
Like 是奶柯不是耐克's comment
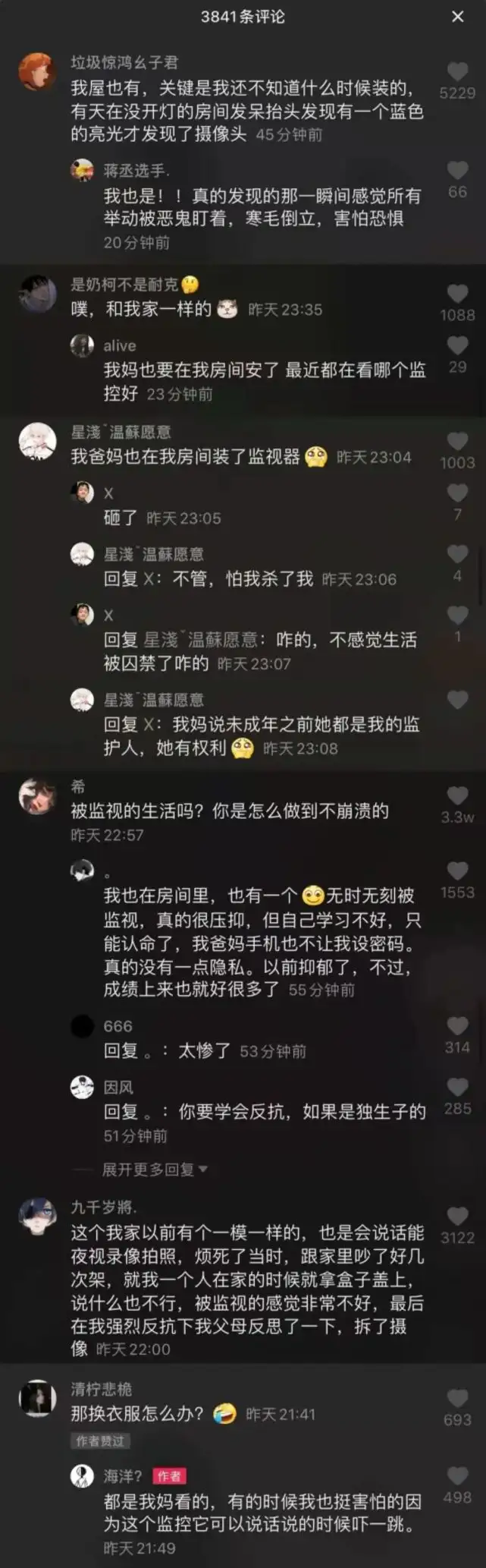(x=457, y=294)
